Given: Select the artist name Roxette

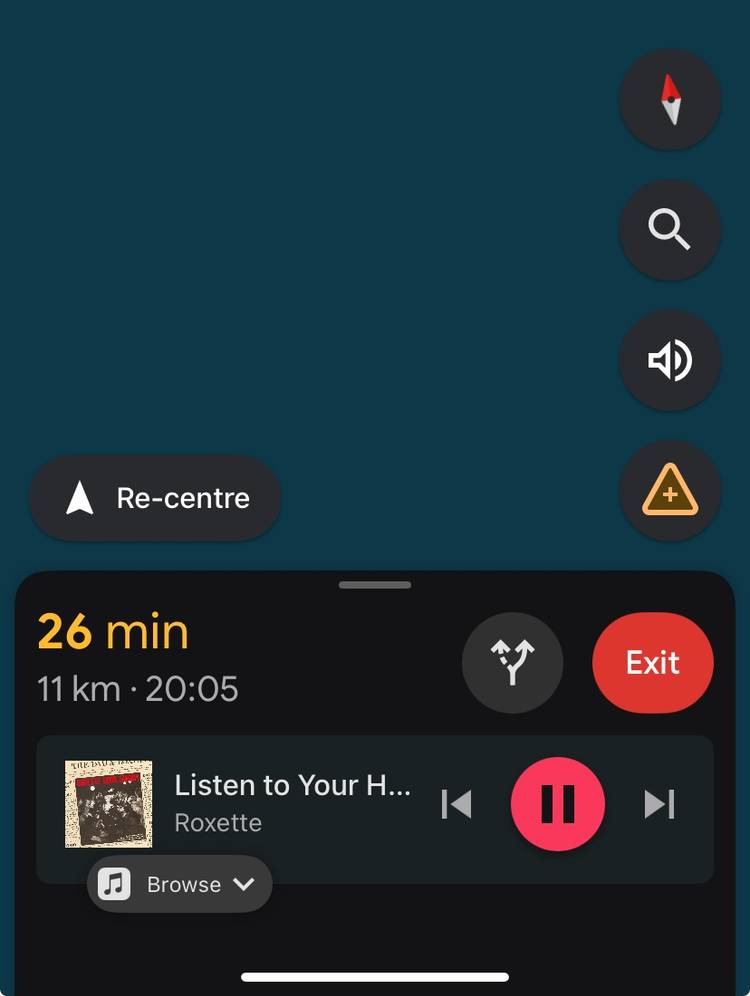Looking at the screenshot, I should (x=218, y=823).
